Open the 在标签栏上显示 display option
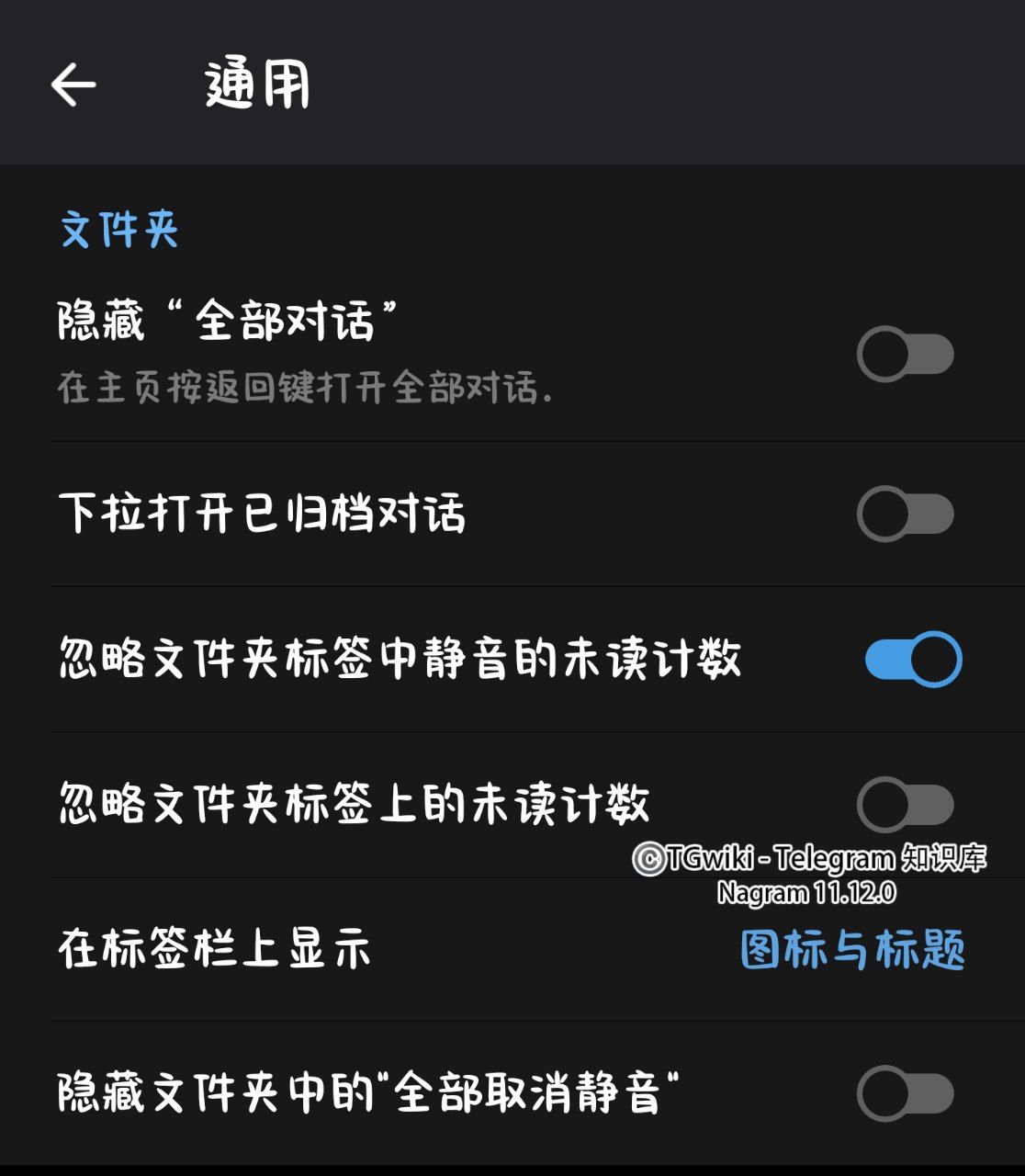Screen dimensions: 1025x1176 pyautogui.click(x=851, y=949)
